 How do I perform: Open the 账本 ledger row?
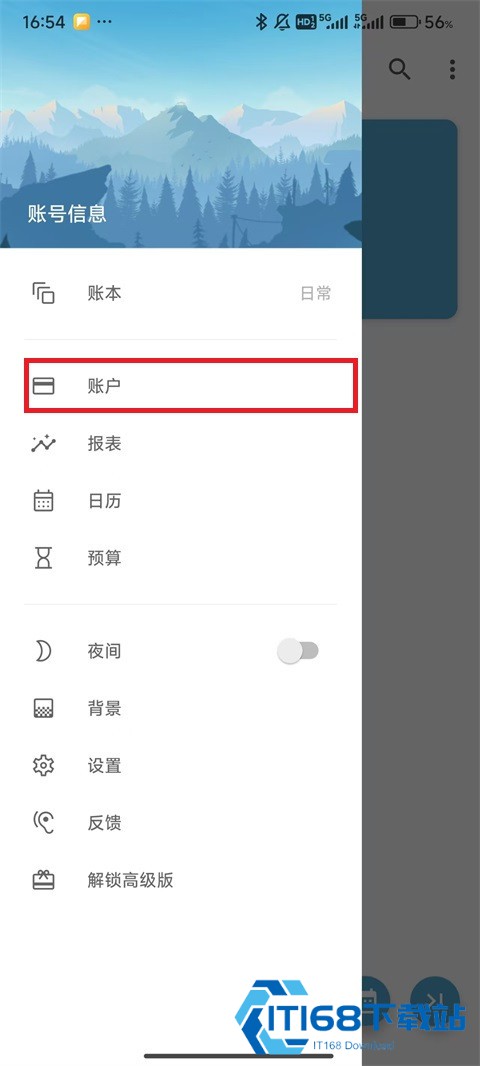(181, 294)
